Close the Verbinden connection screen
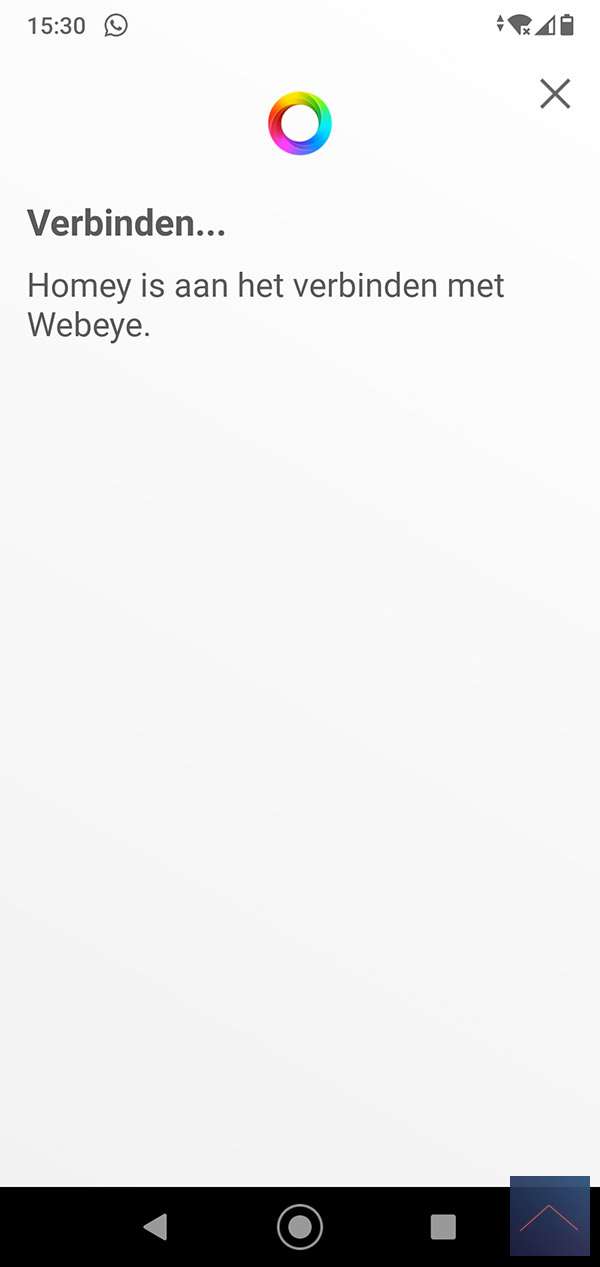Screen dimensions: 600x1267 click(x=555, y=94)
